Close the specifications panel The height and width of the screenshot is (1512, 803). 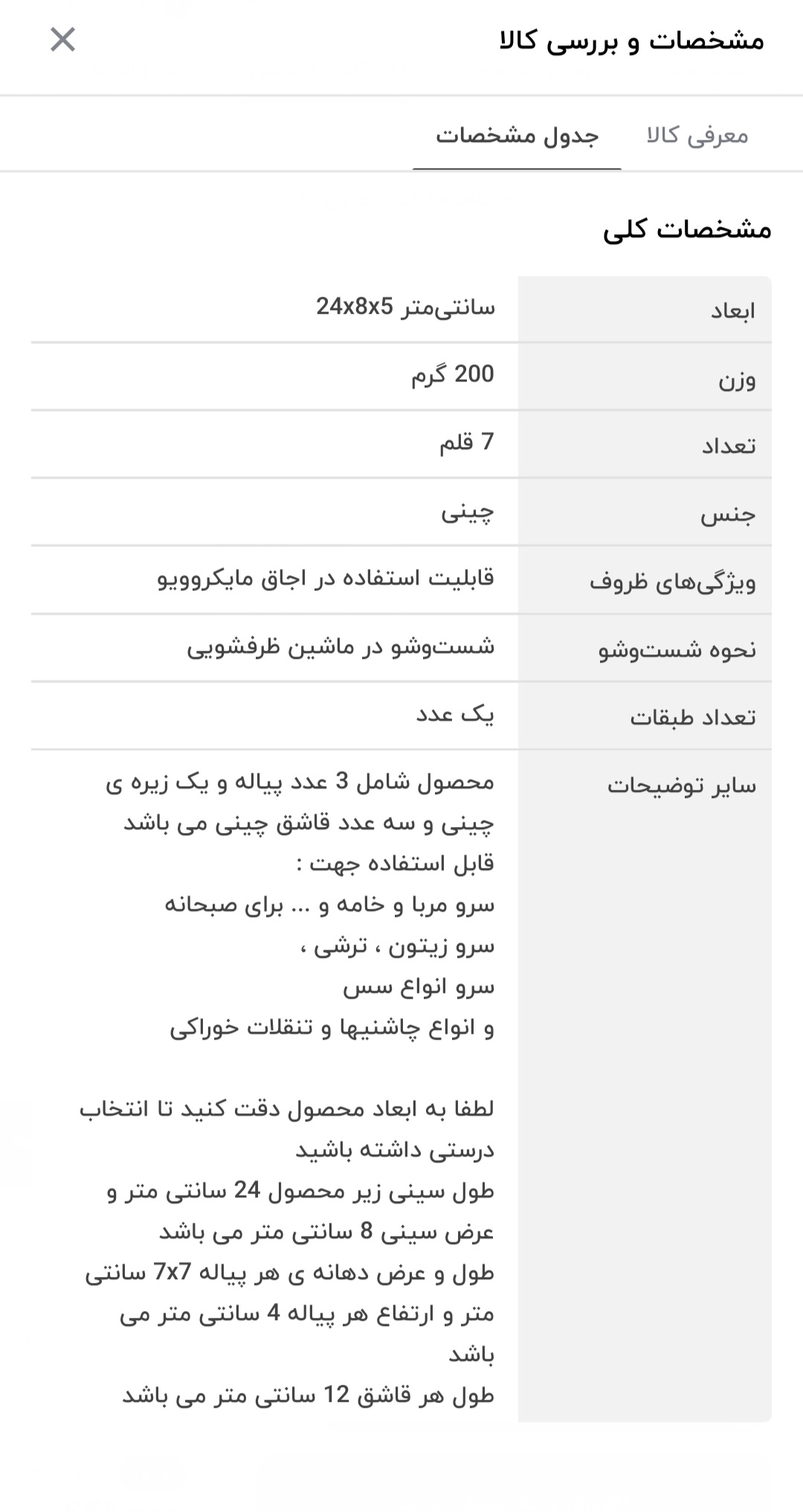[x=62, y=39]
